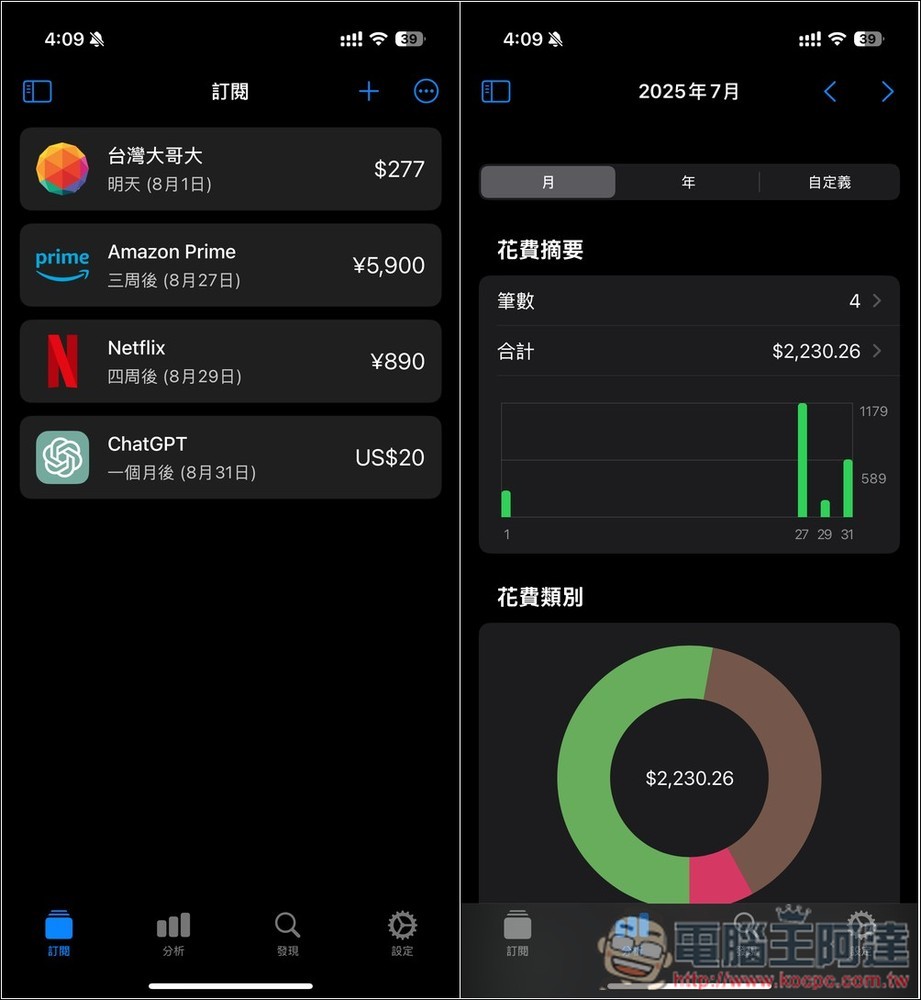Screen dimensions: 921x1000
Task: Open the more options circle menu
Action: pos(426,92)
